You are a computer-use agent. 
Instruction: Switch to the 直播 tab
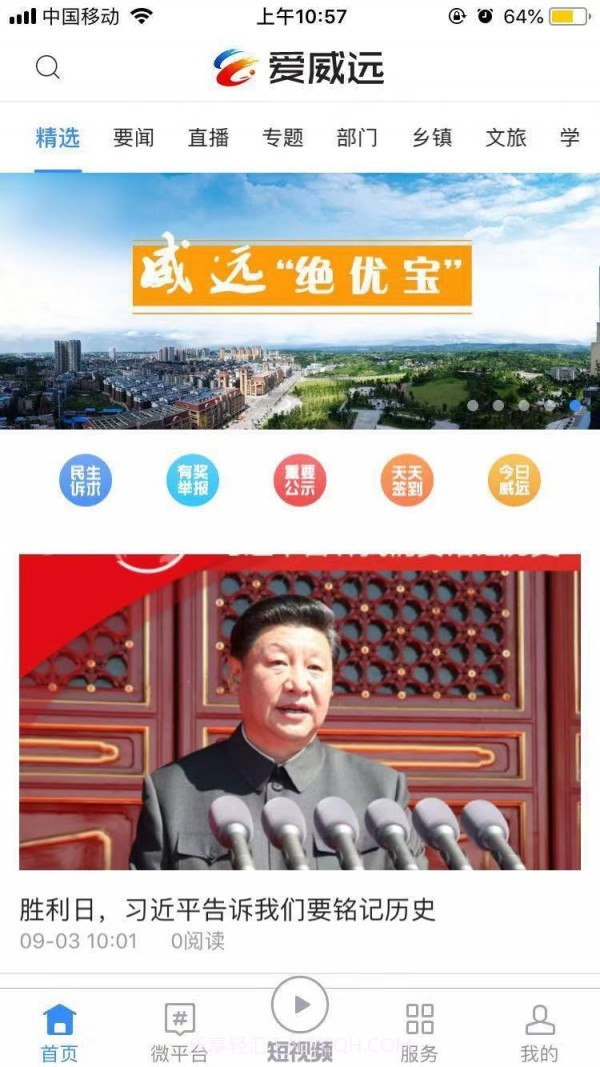[208, 138]
